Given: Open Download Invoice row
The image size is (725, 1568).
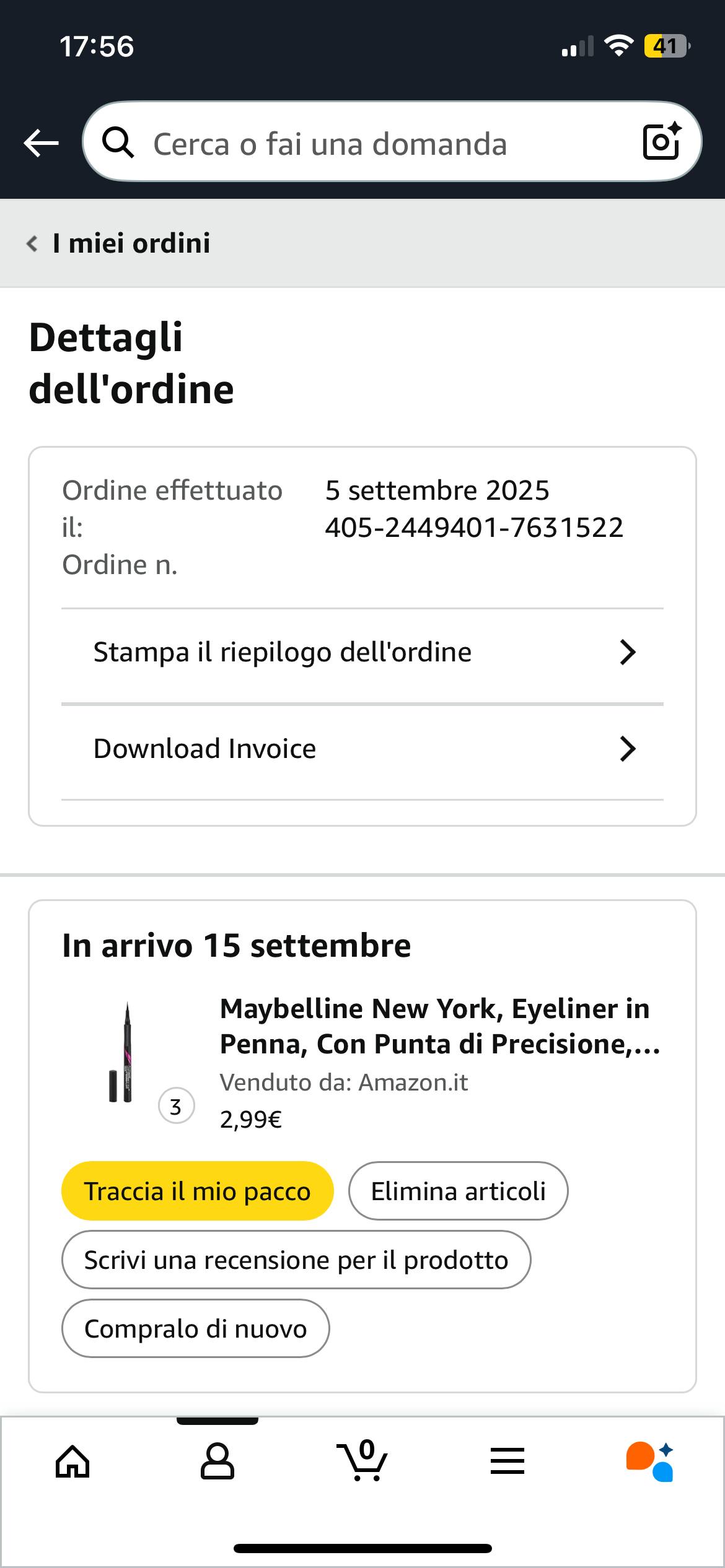Looking at the screenshot, I should 362,749.
